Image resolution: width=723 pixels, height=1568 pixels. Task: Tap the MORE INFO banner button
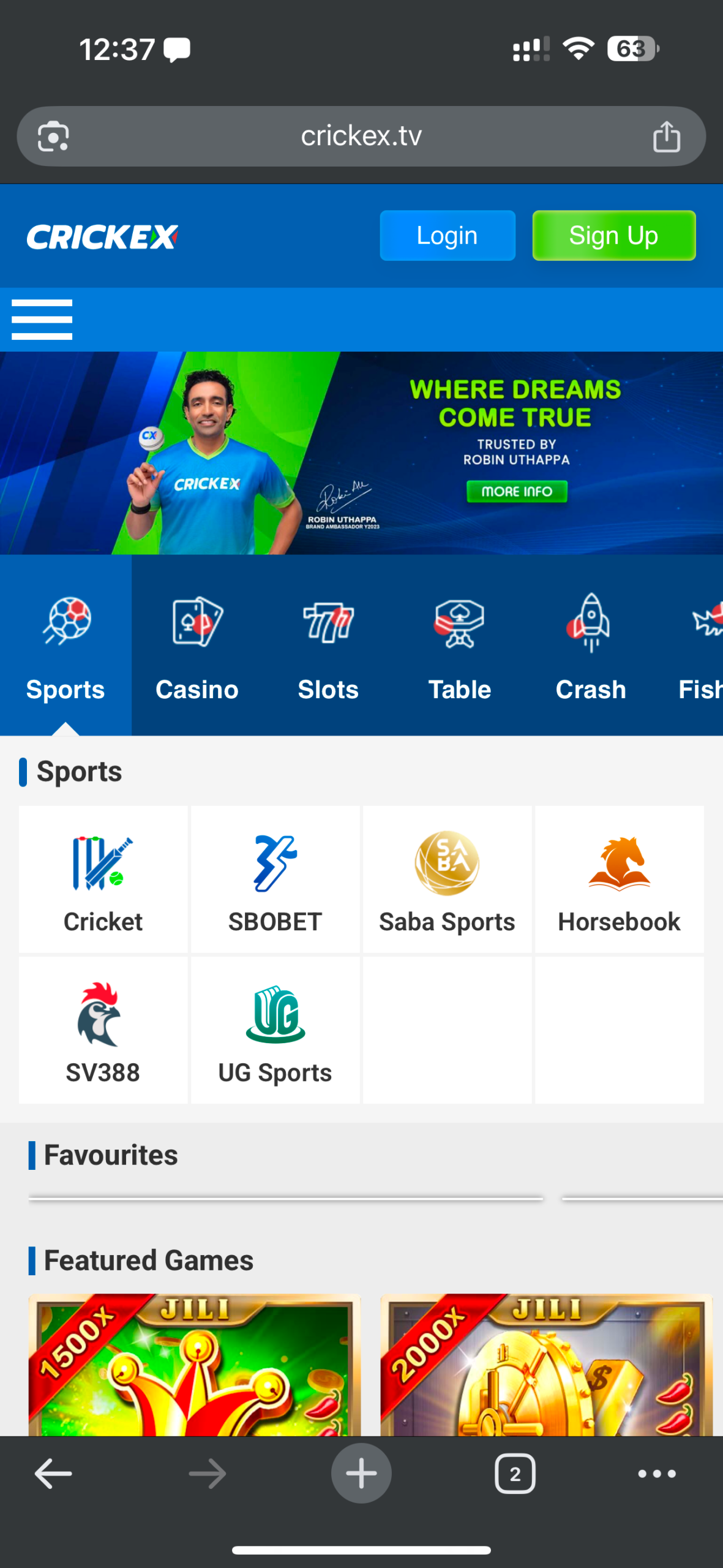pyautogui.click(x=517, y=491)
